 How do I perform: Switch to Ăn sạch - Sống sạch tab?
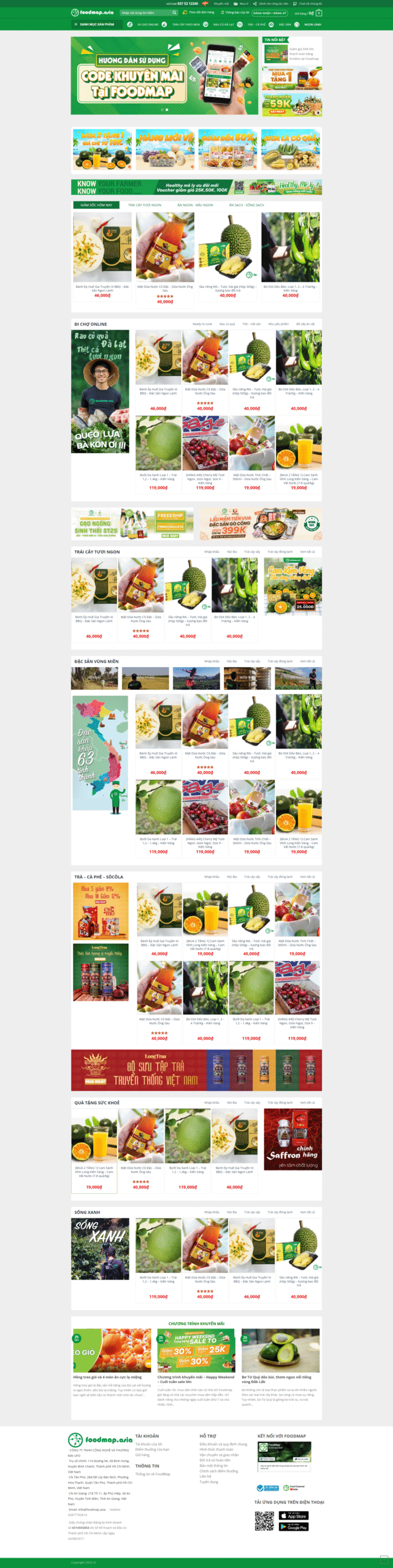coord(246,205)
